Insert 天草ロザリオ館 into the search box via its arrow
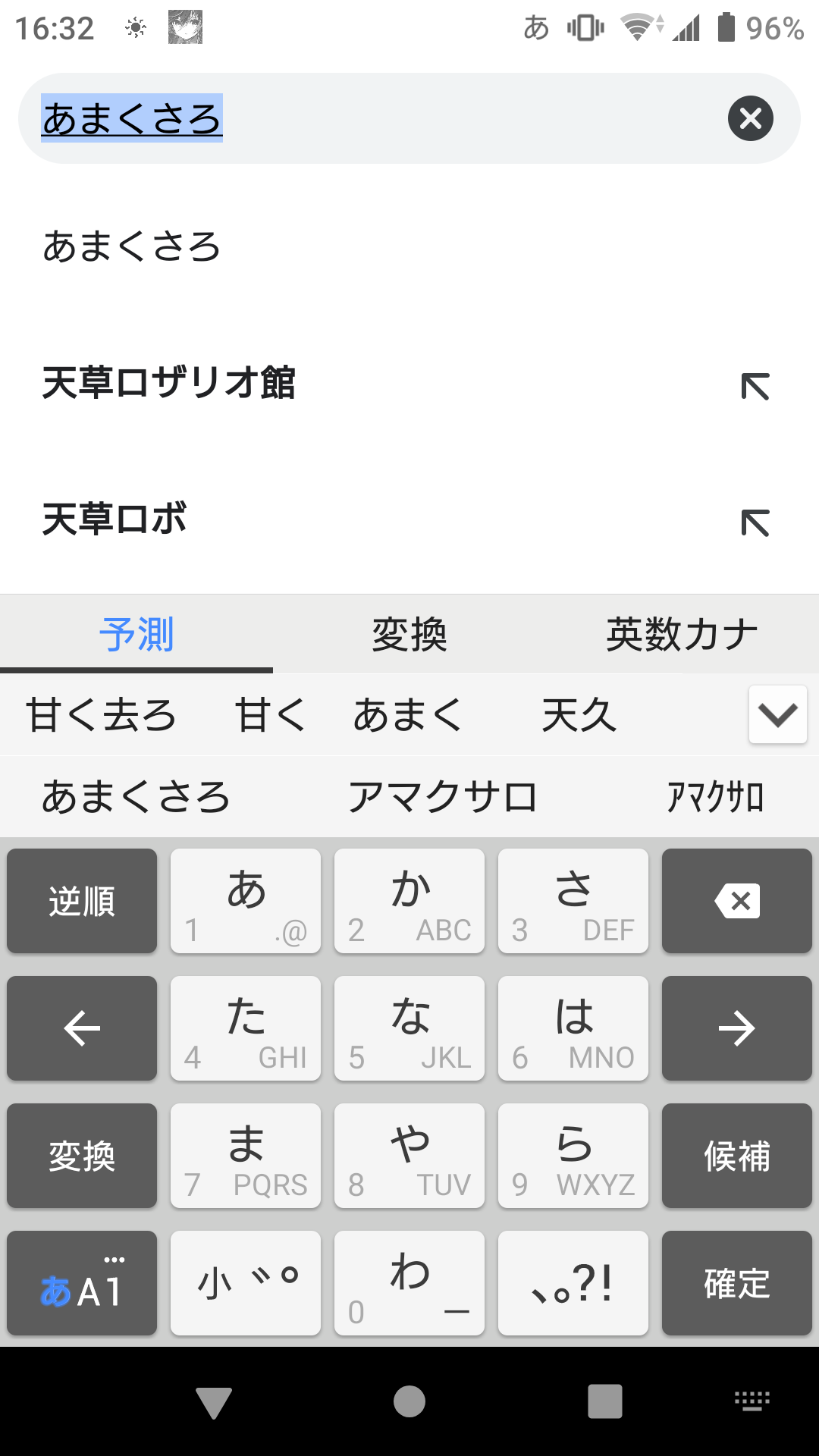This screenshot has width=819, height=1456. [x=755, y=387]
